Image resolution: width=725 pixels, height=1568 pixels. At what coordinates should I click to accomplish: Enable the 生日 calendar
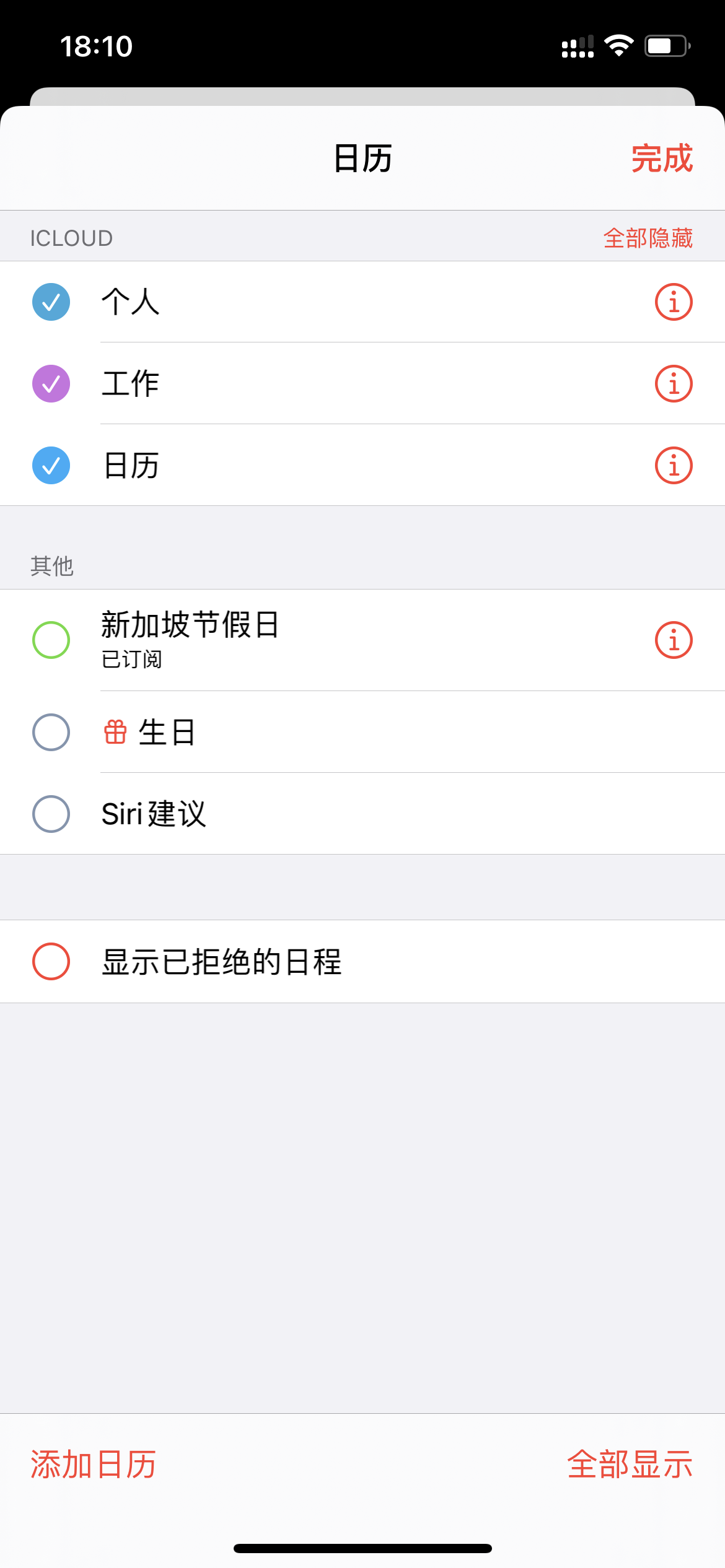click(51, 732)
